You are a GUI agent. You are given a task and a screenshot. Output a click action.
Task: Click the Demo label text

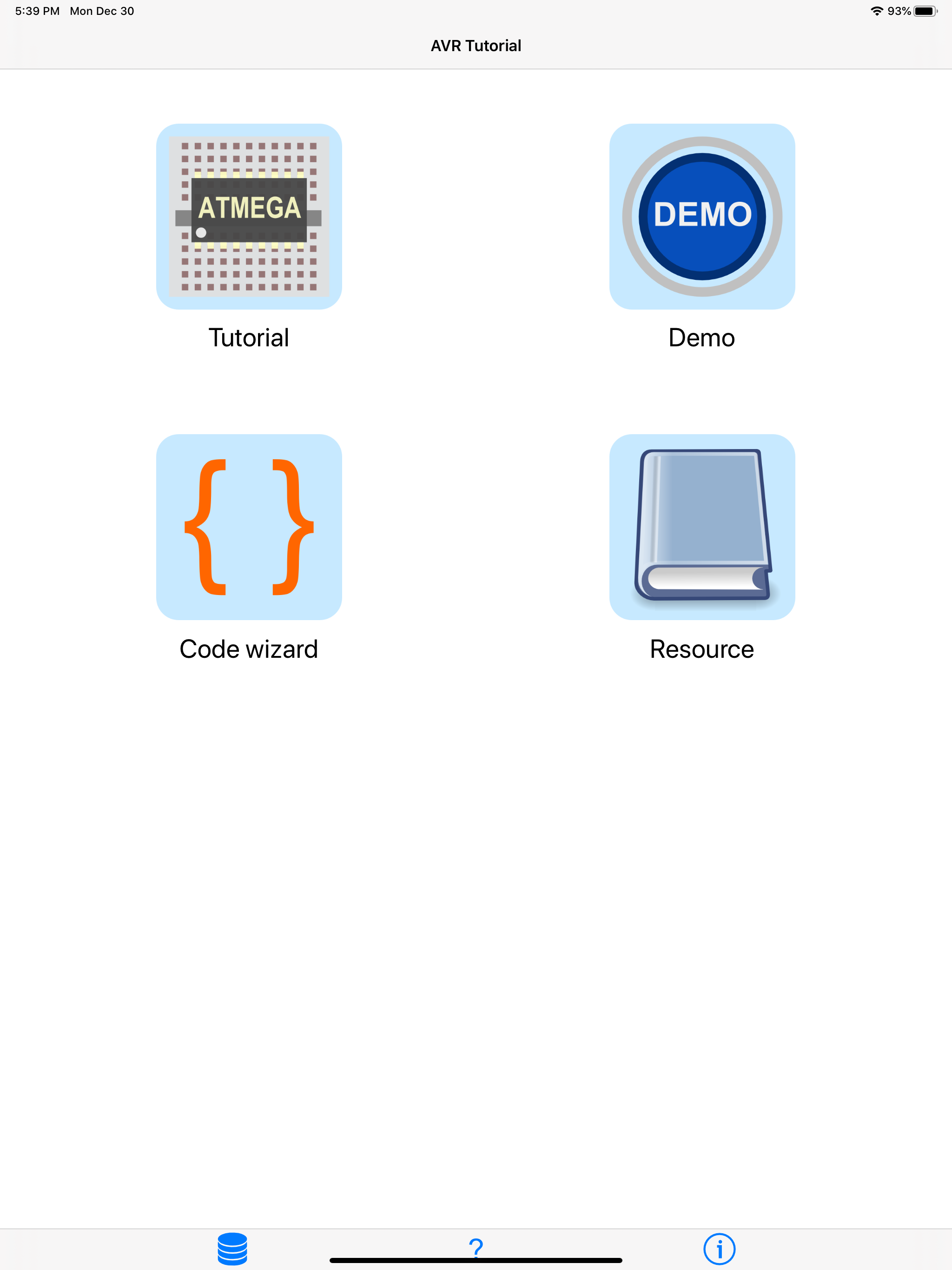click(x=701, y=337)
